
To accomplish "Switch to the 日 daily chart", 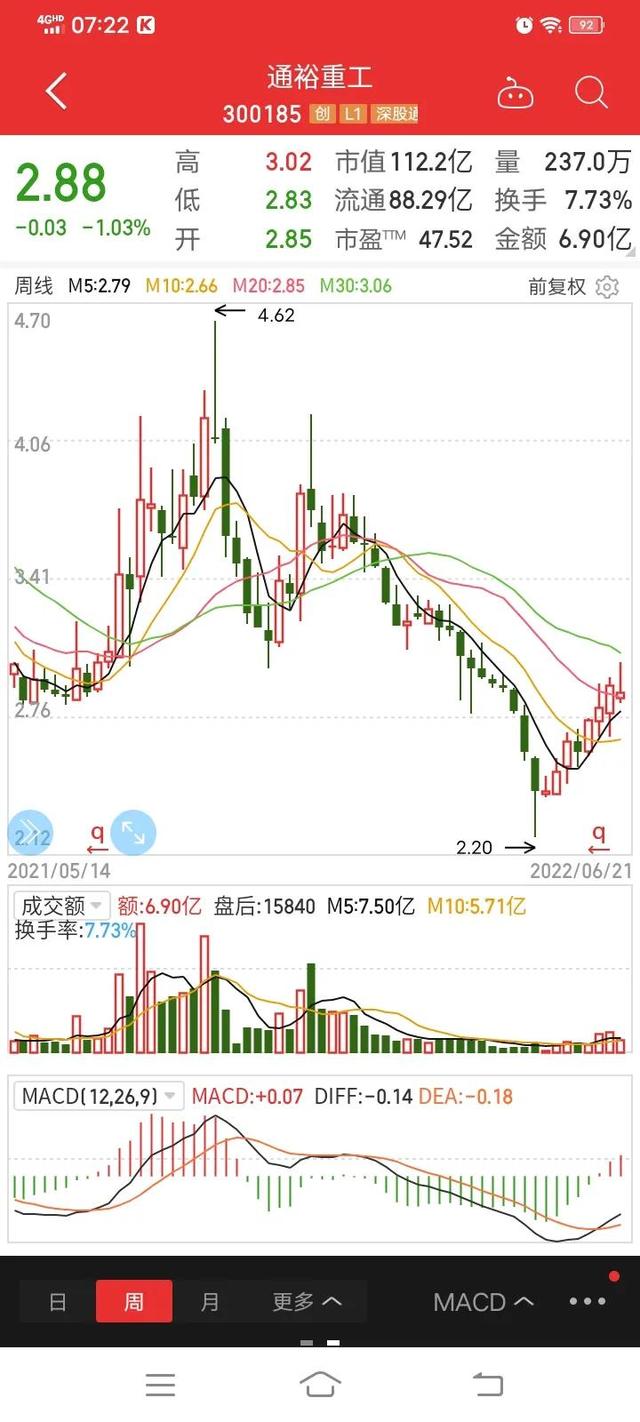I will coord(58,1302).
